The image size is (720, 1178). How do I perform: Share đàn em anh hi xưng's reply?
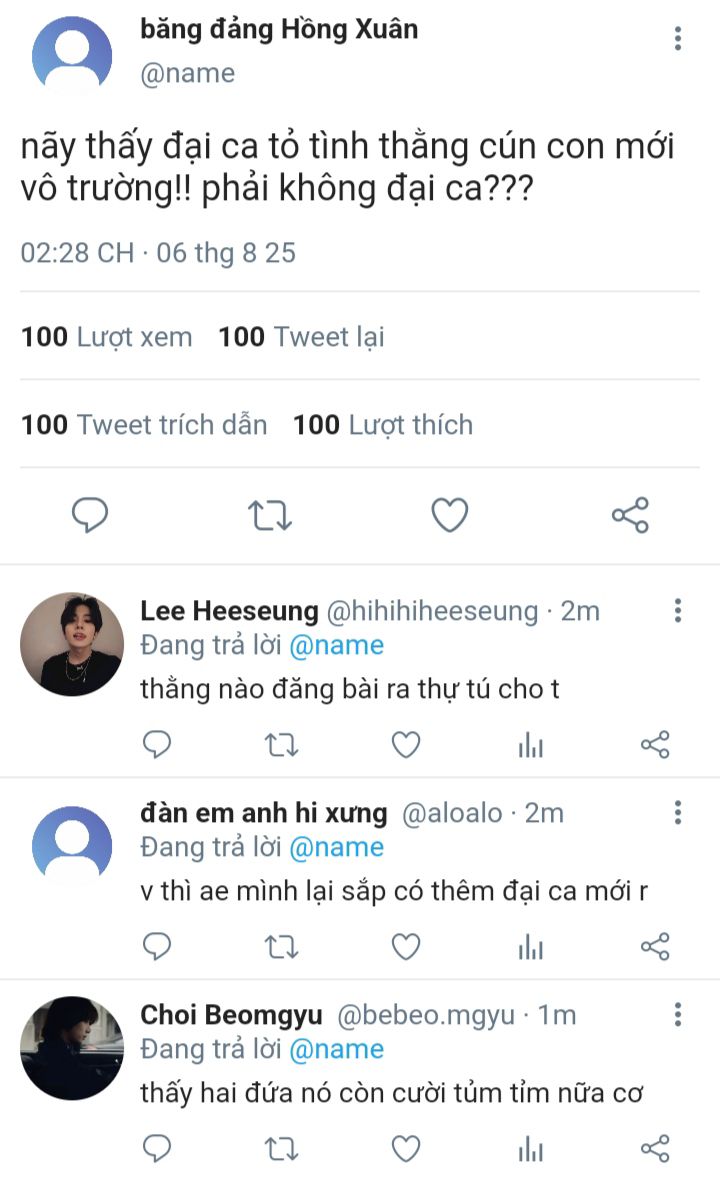point(655,947)
